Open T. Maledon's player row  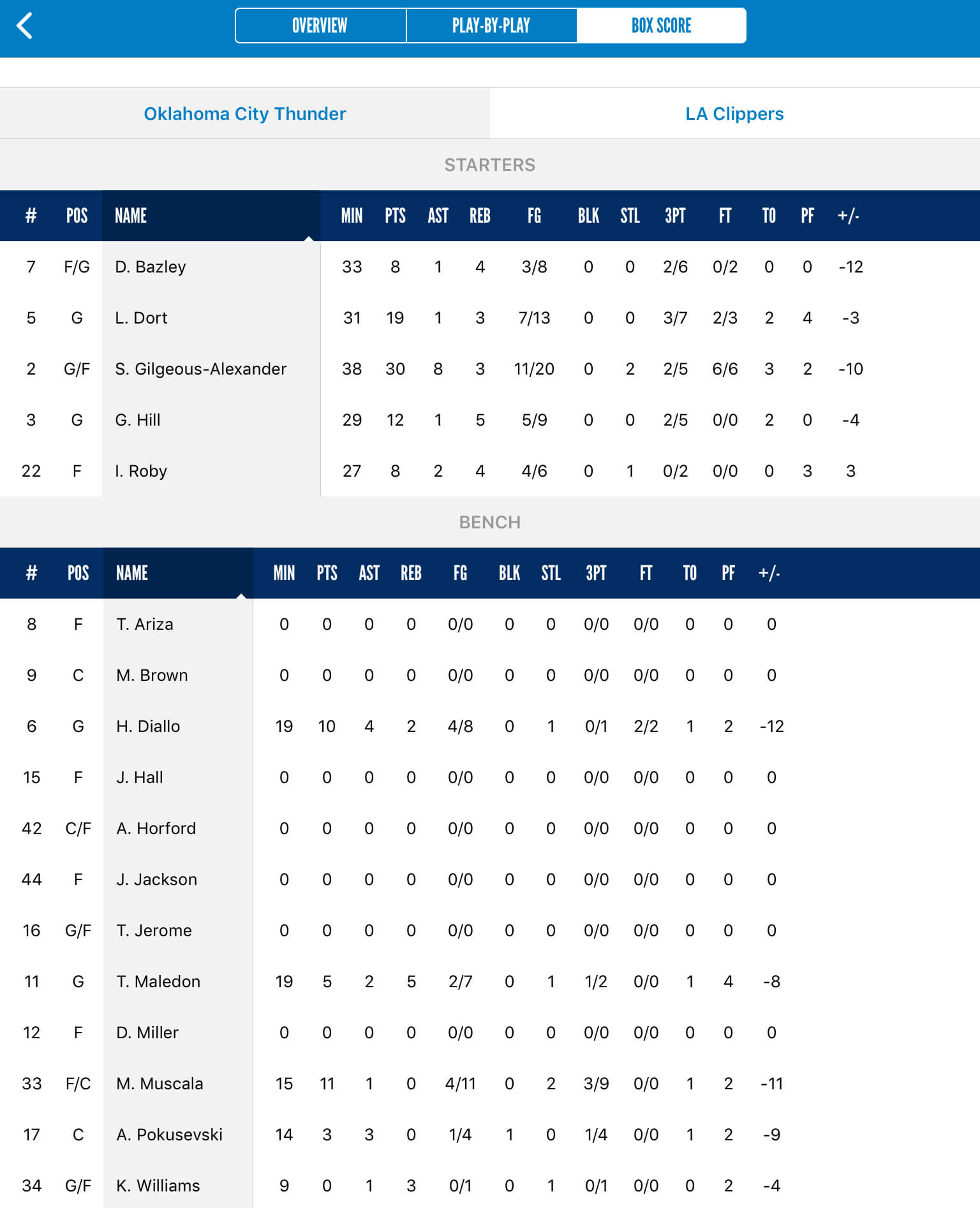158,981
